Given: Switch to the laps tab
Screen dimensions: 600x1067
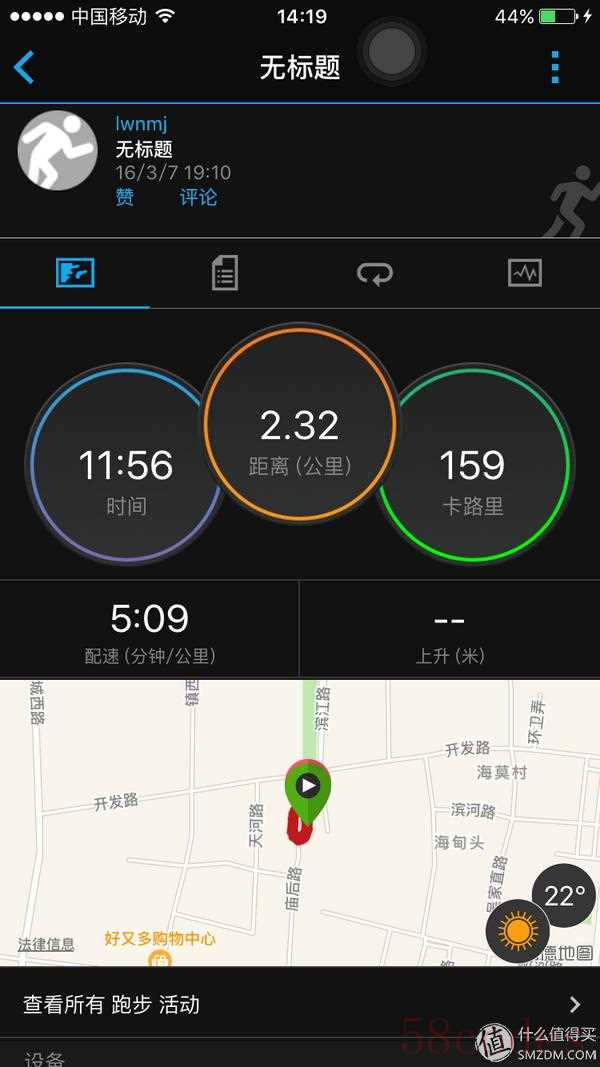Looking at the screenshot, I should click(x=375, y=273).
